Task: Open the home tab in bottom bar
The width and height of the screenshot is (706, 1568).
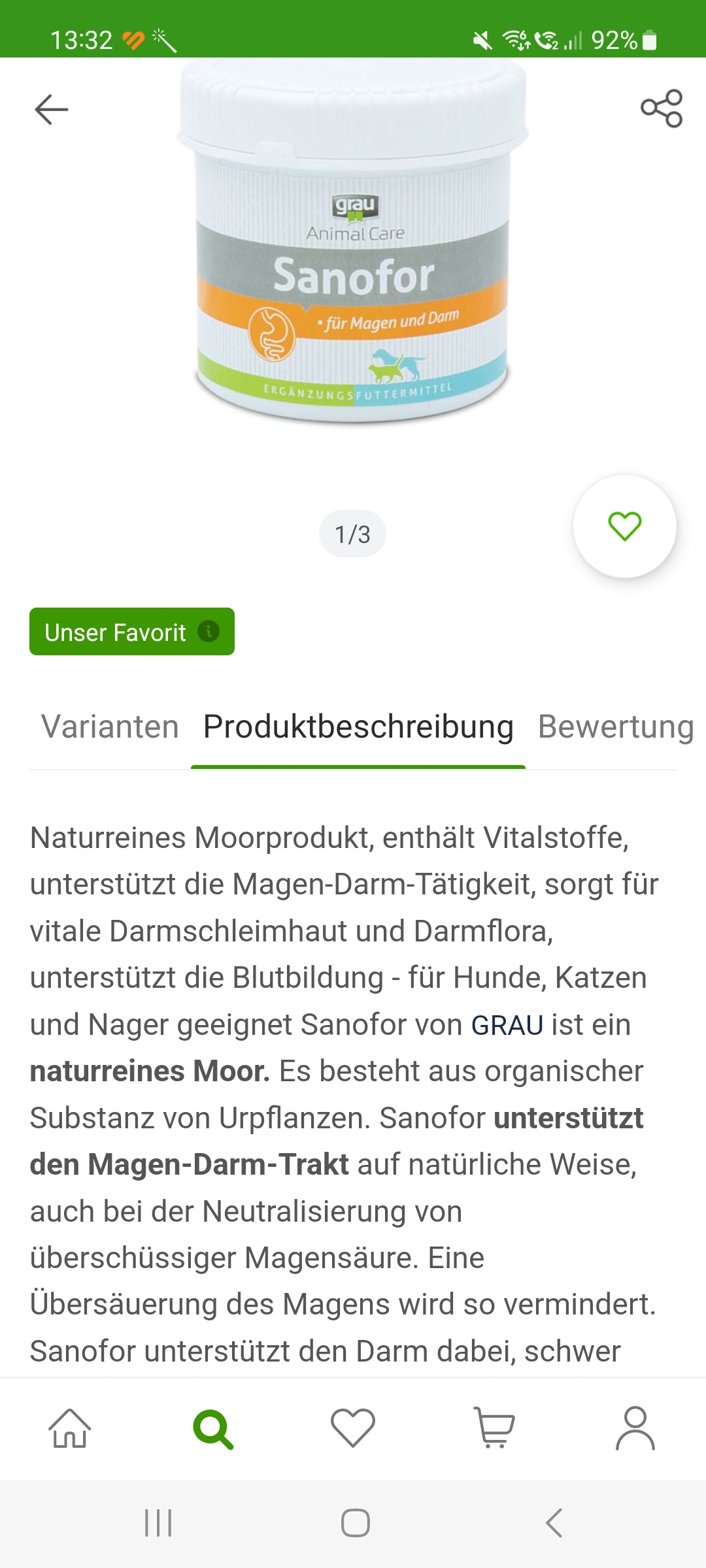Action: pyautogui.click(x=70, y=1428)
